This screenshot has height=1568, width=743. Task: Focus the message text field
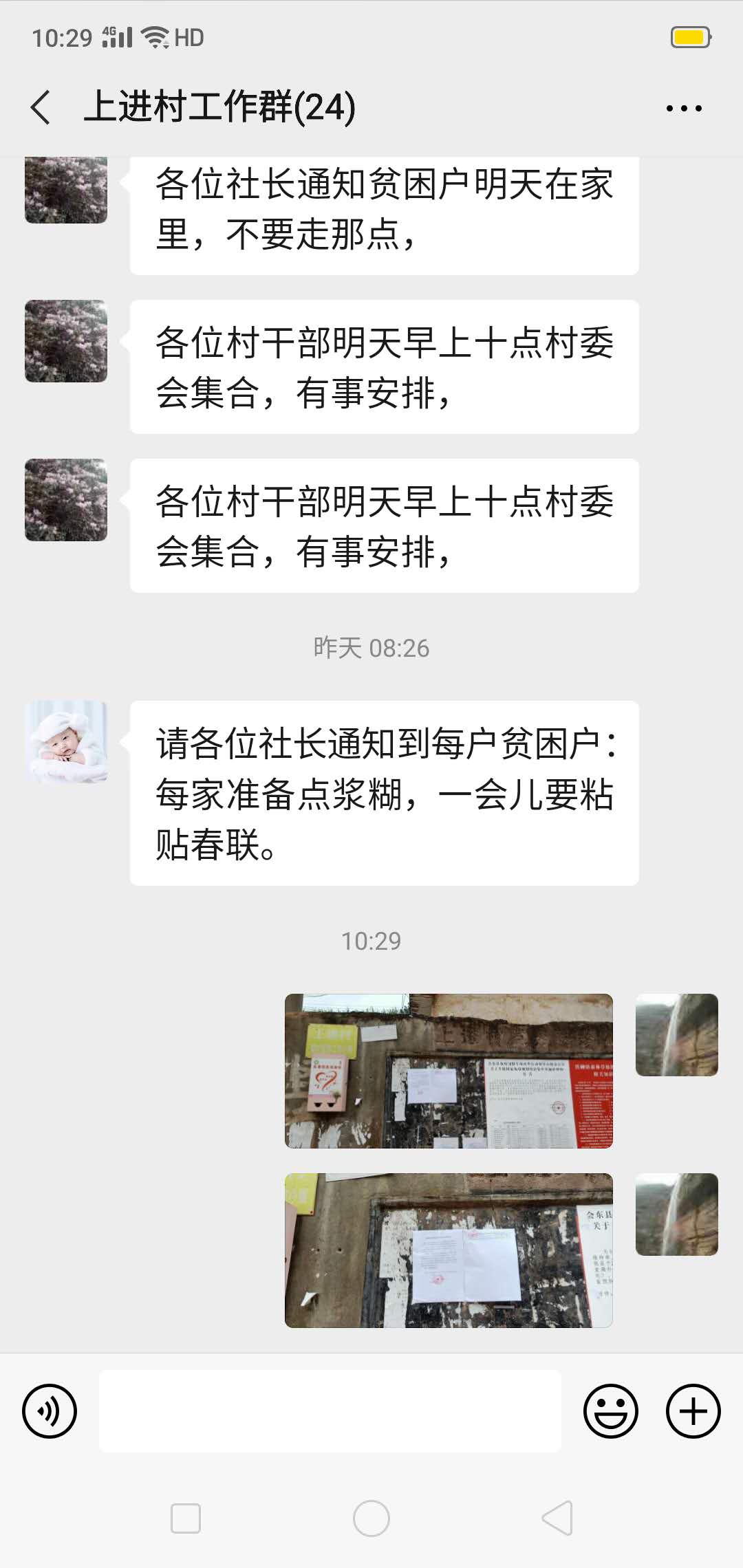(x=330, y=1412)
